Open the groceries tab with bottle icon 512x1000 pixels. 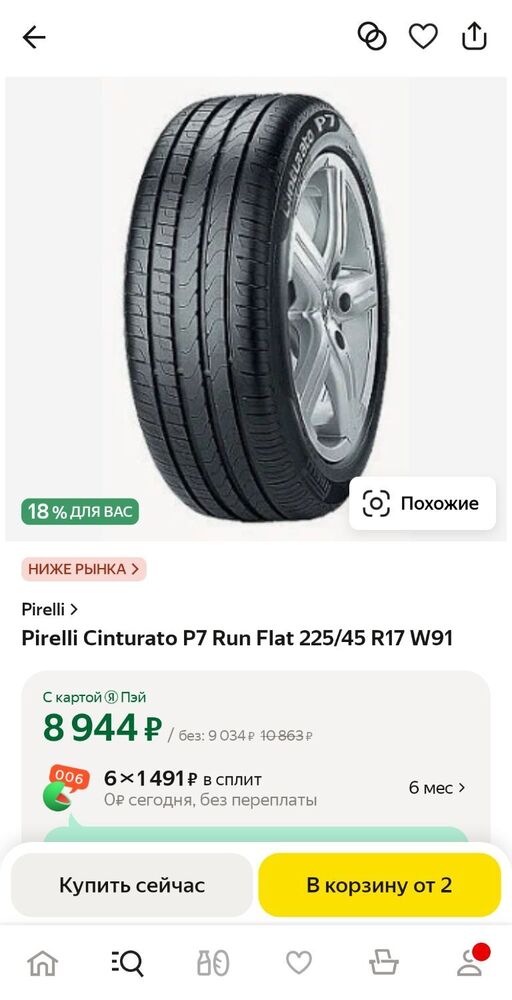point(213,962)
